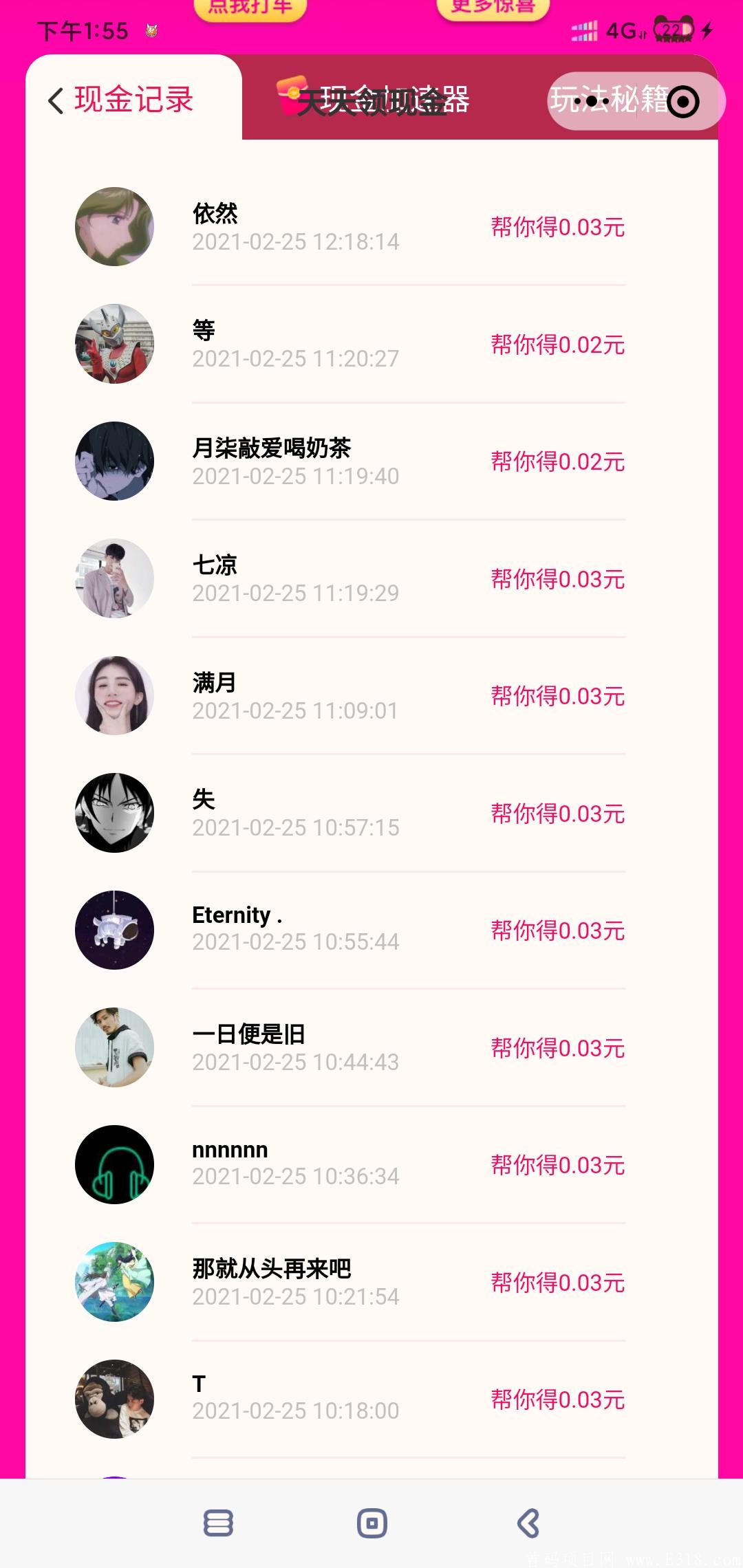Tap 满月's avatar picture

click(114, 696)
